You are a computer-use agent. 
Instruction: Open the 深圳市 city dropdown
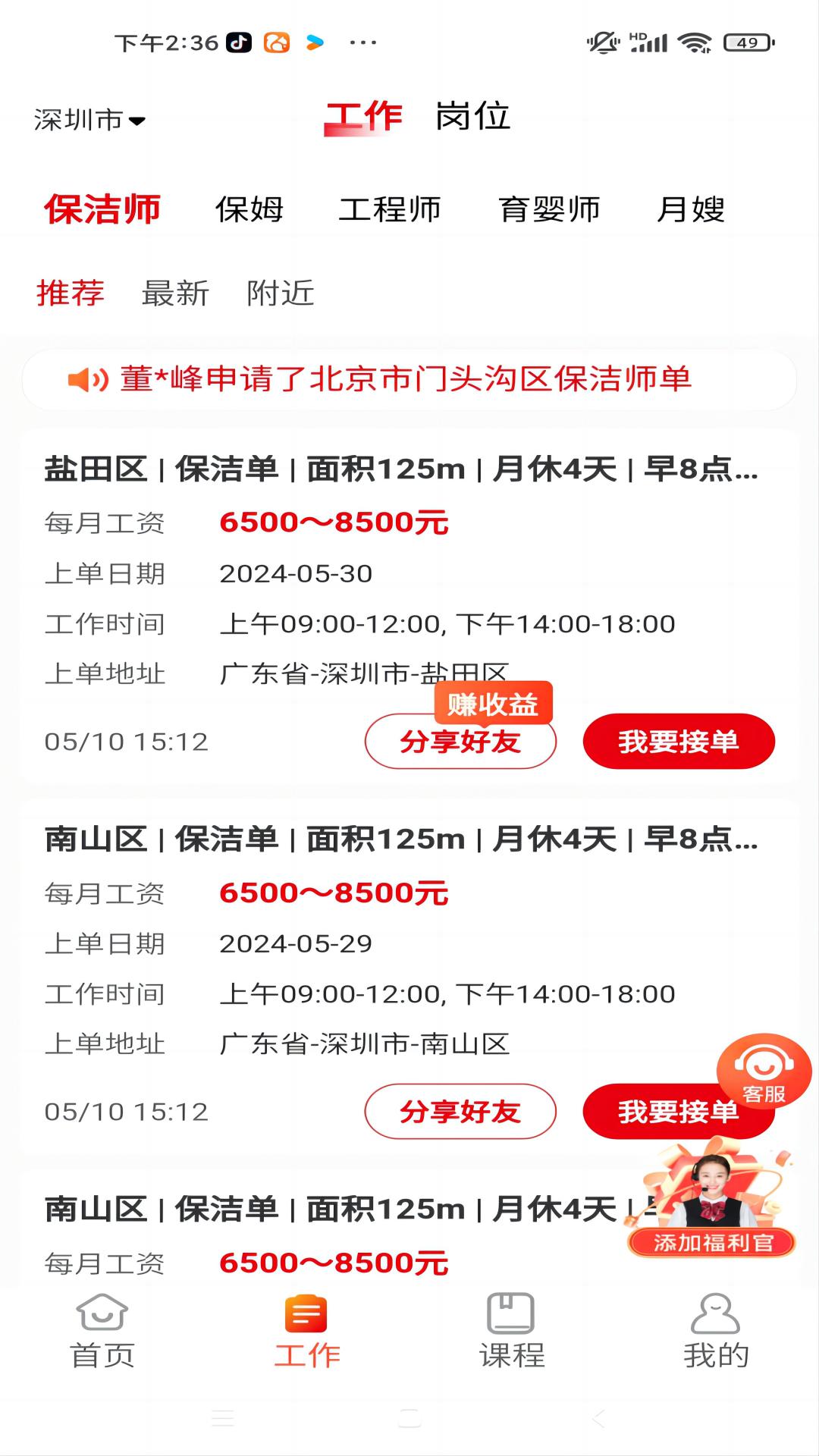click(89, 120)
